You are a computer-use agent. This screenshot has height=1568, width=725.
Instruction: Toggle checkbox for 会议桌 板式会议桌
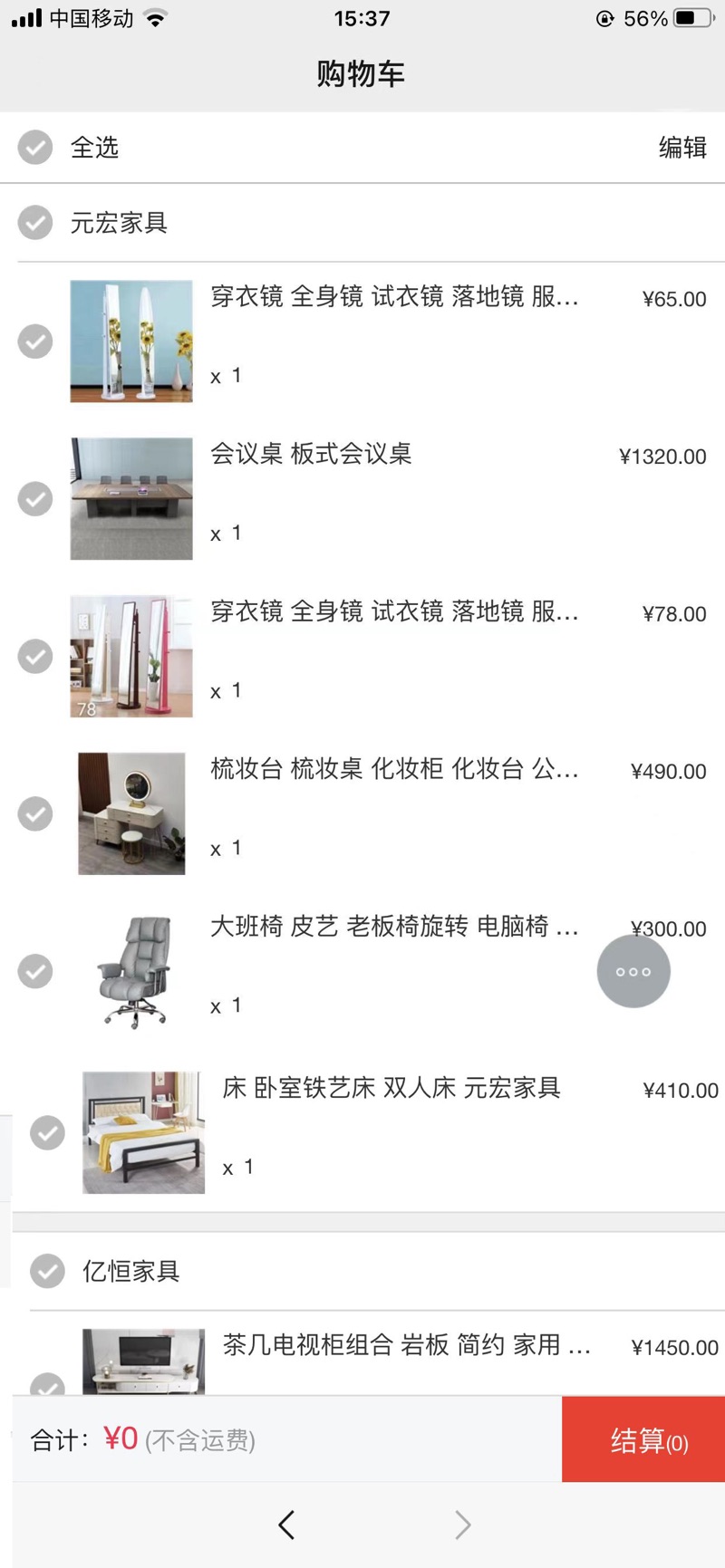35,499
